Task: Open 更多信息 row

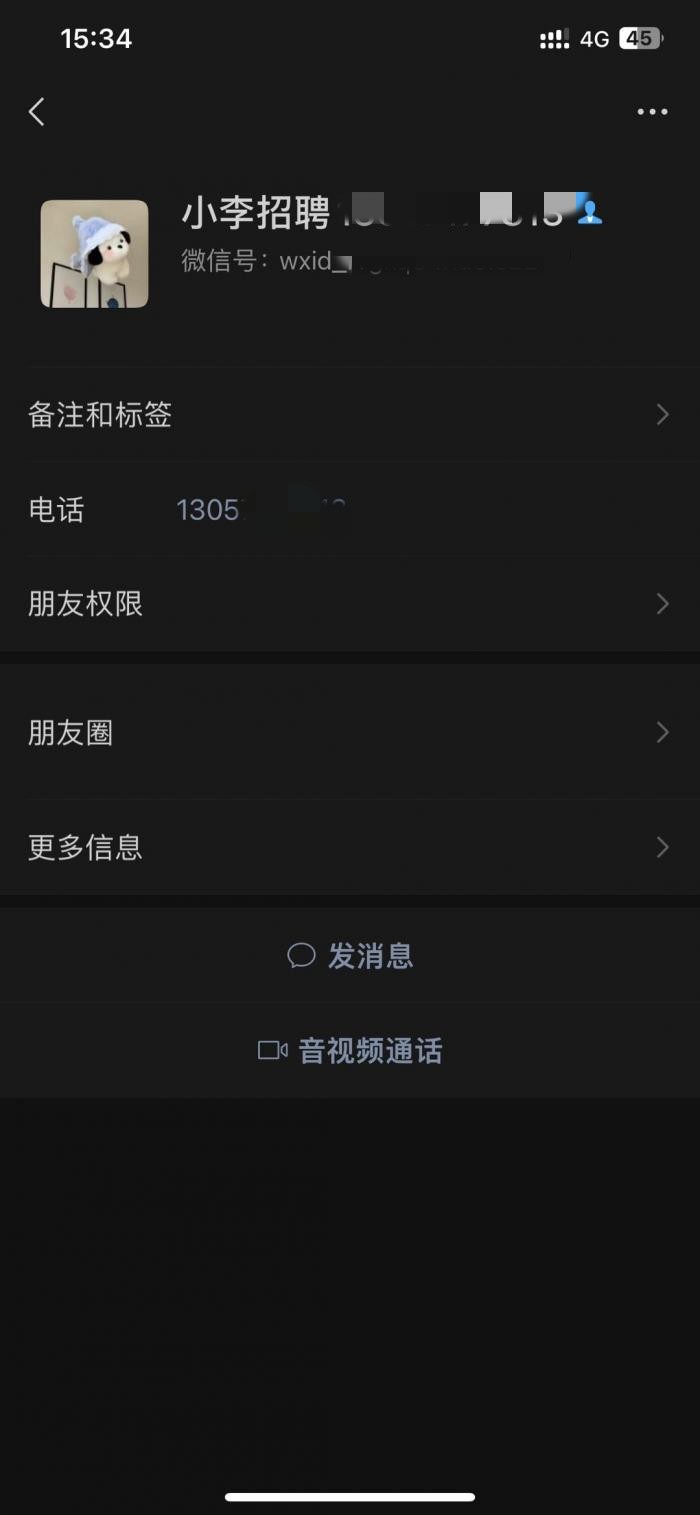Action: click(350, 847)
